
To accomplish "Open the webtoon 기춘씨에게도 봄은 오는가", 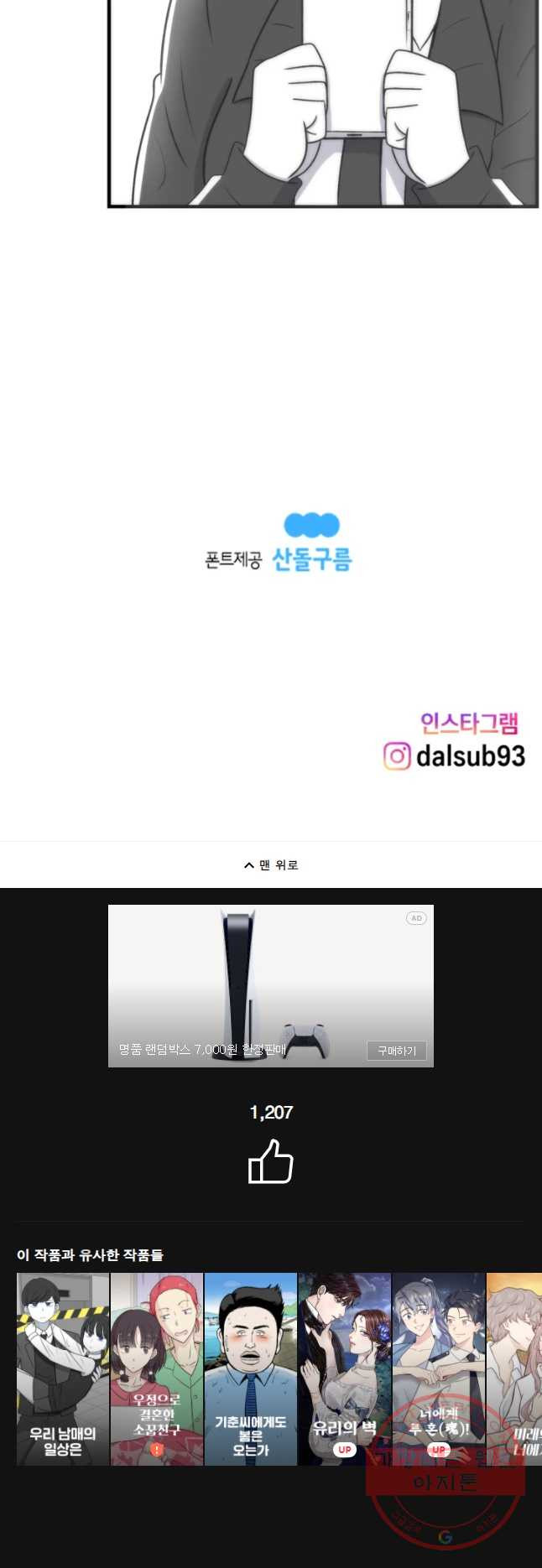I will (251, 1368).
